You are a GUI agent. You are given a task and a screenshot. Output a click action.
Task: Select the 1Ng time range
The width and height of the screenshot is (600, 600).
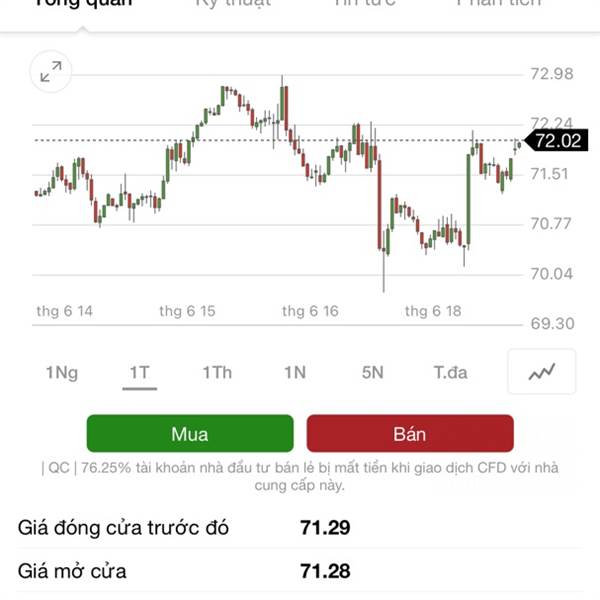coord(61,373)
